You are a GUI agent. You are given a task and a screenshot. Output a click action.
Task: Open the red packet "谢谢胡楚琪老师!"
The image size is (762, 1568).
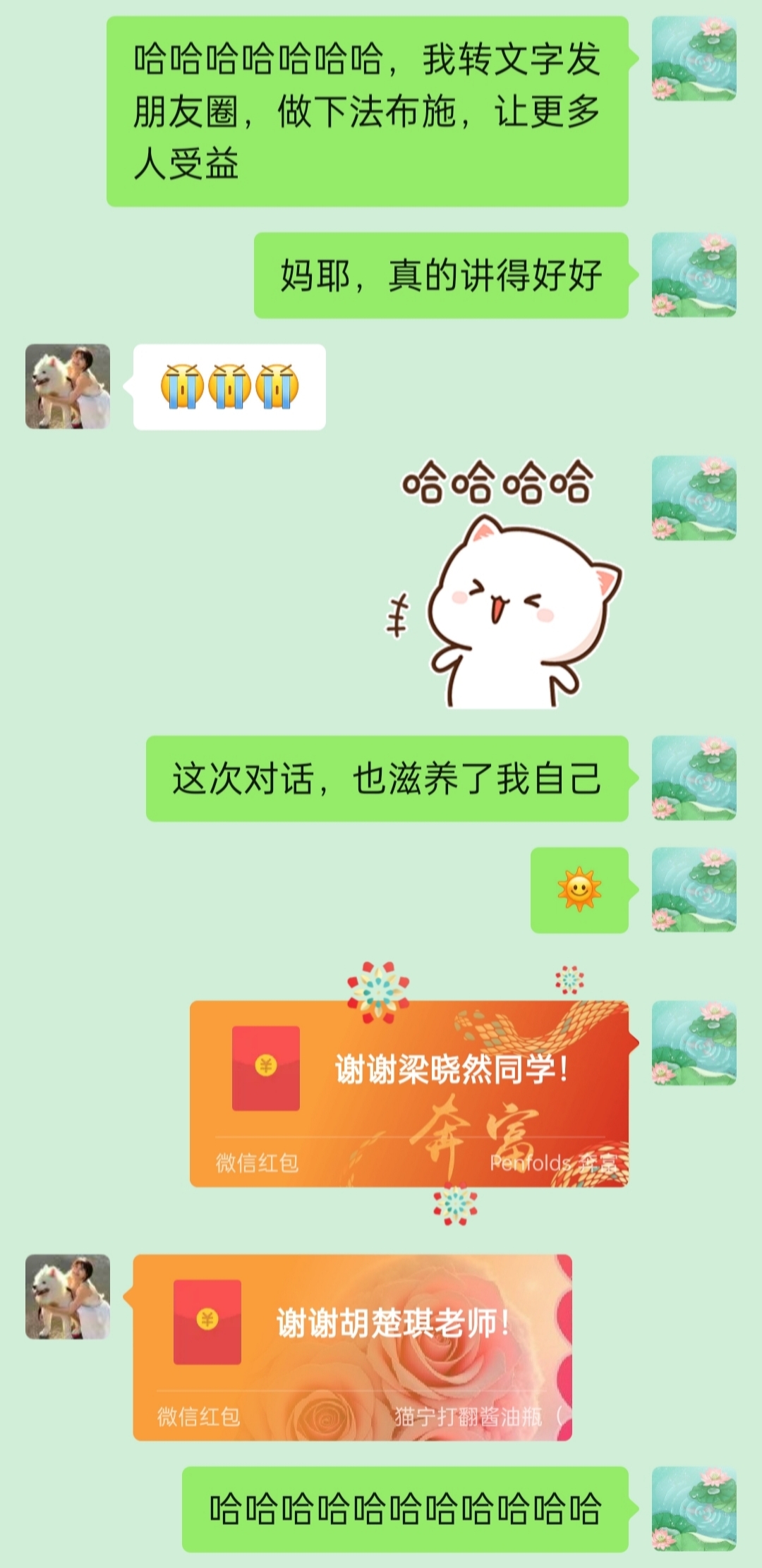pos(353,1347)
